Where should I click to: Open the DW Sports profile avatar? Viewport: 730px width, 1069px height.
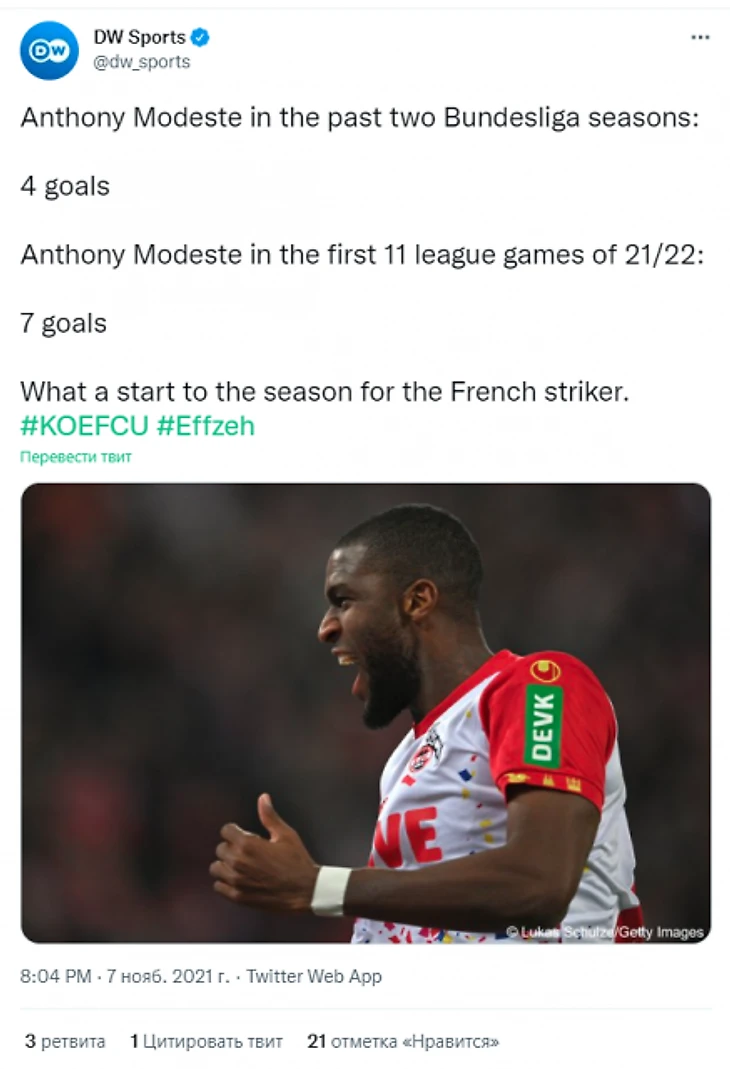coord(49,50)
